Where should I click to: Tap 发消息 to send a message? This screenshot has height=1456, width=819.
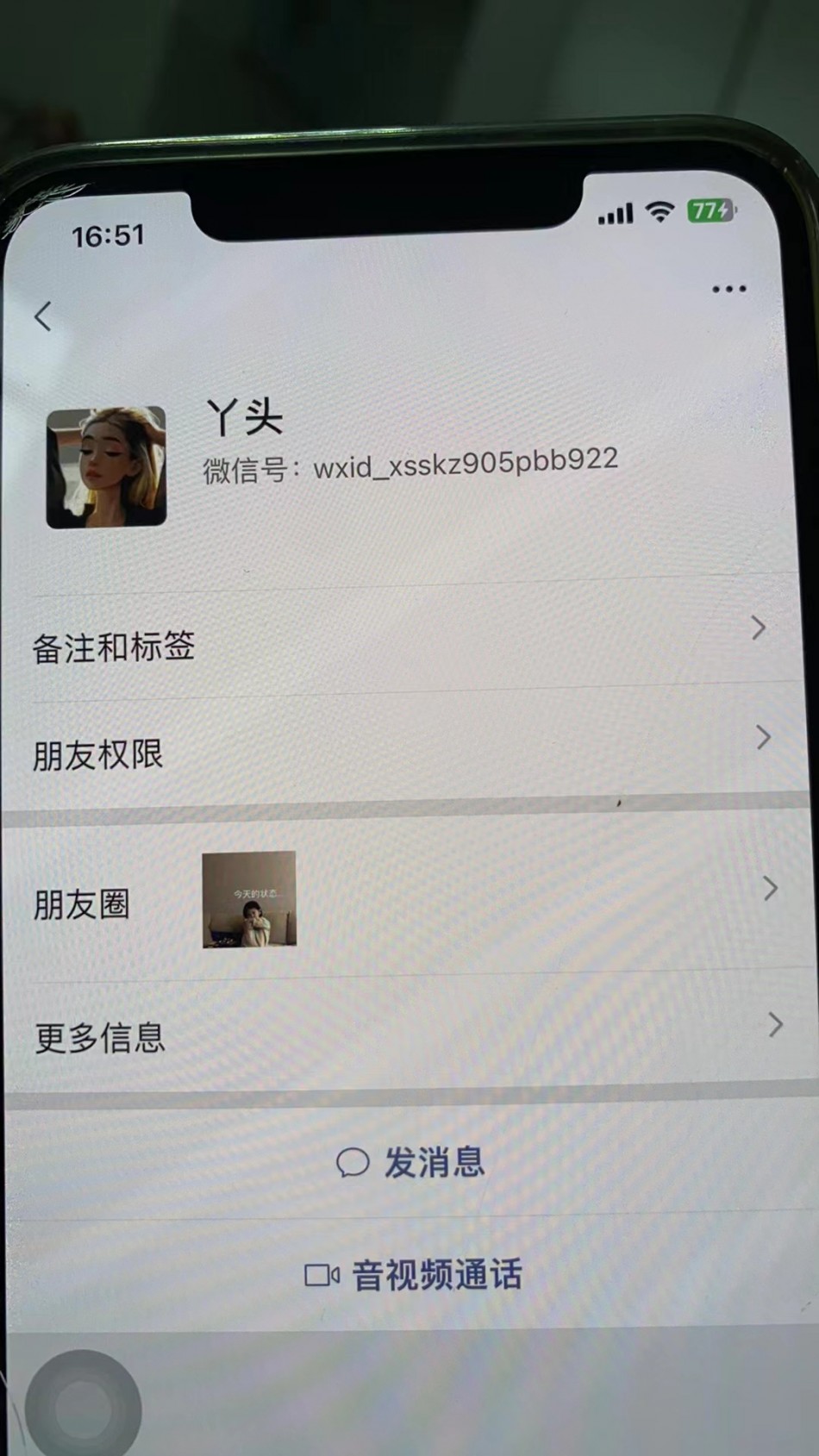[410, 1163]
